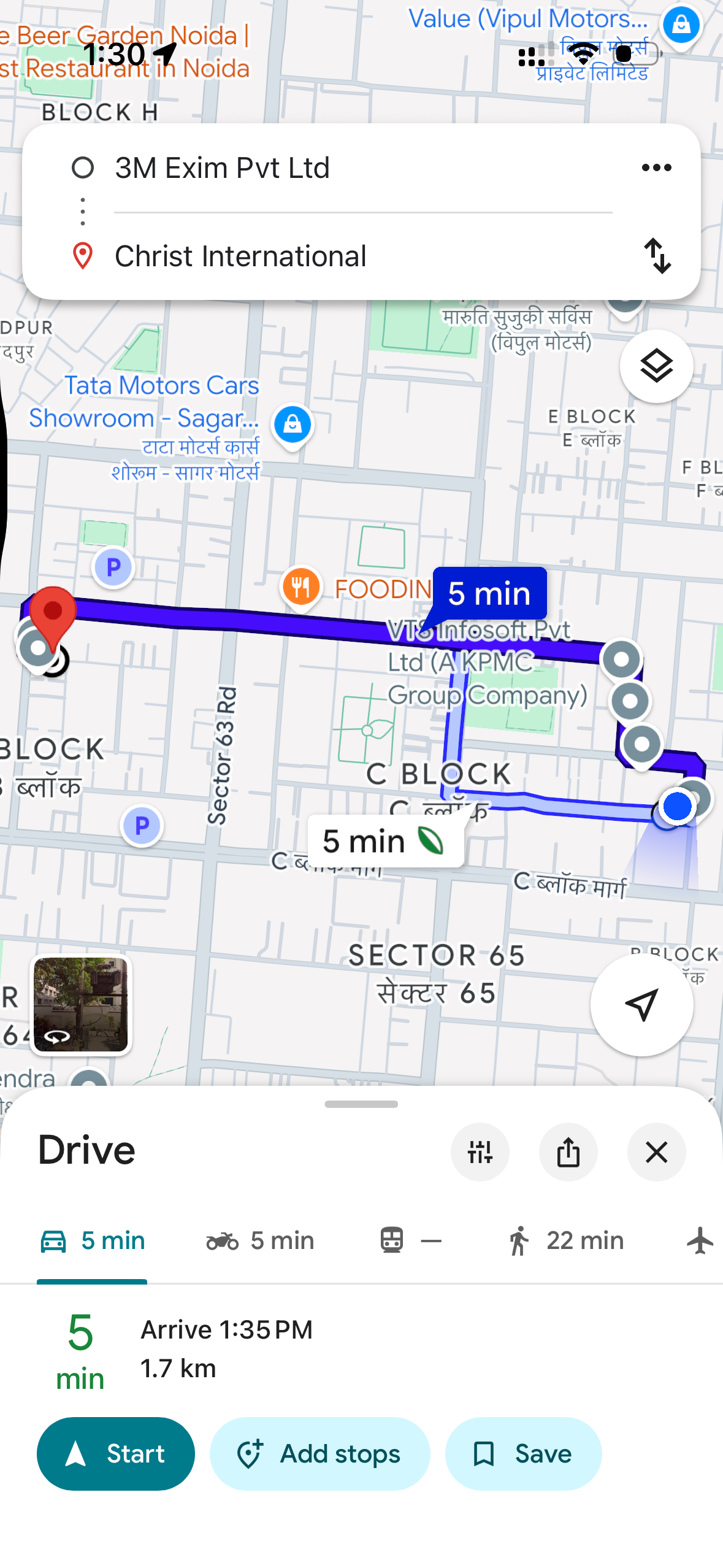723x1568 pixels.
Task: Switch to the walking 22 min tab
Action: tap(564, 1240)
